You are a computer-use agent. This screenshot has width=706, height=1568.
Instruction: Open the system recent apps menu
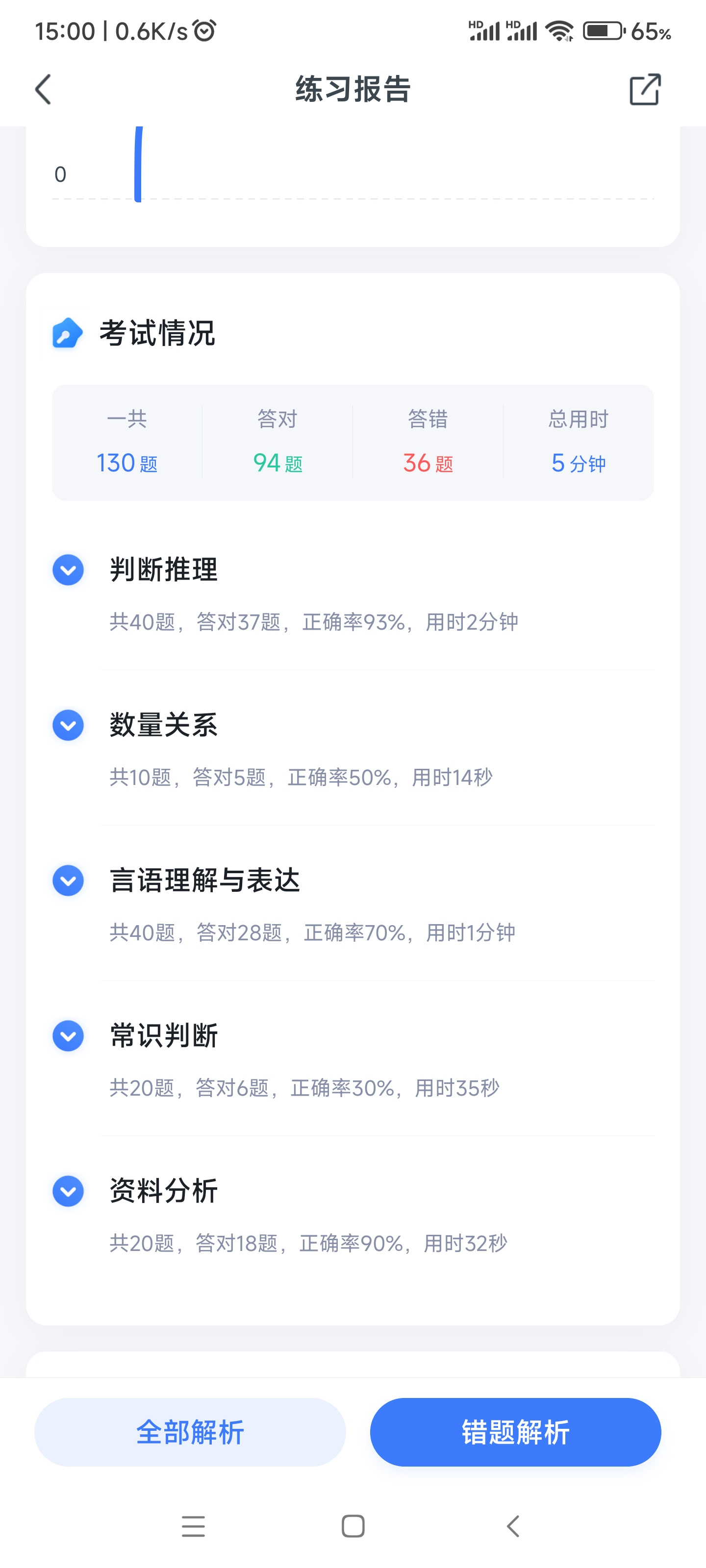click(x=193, y=1526)
